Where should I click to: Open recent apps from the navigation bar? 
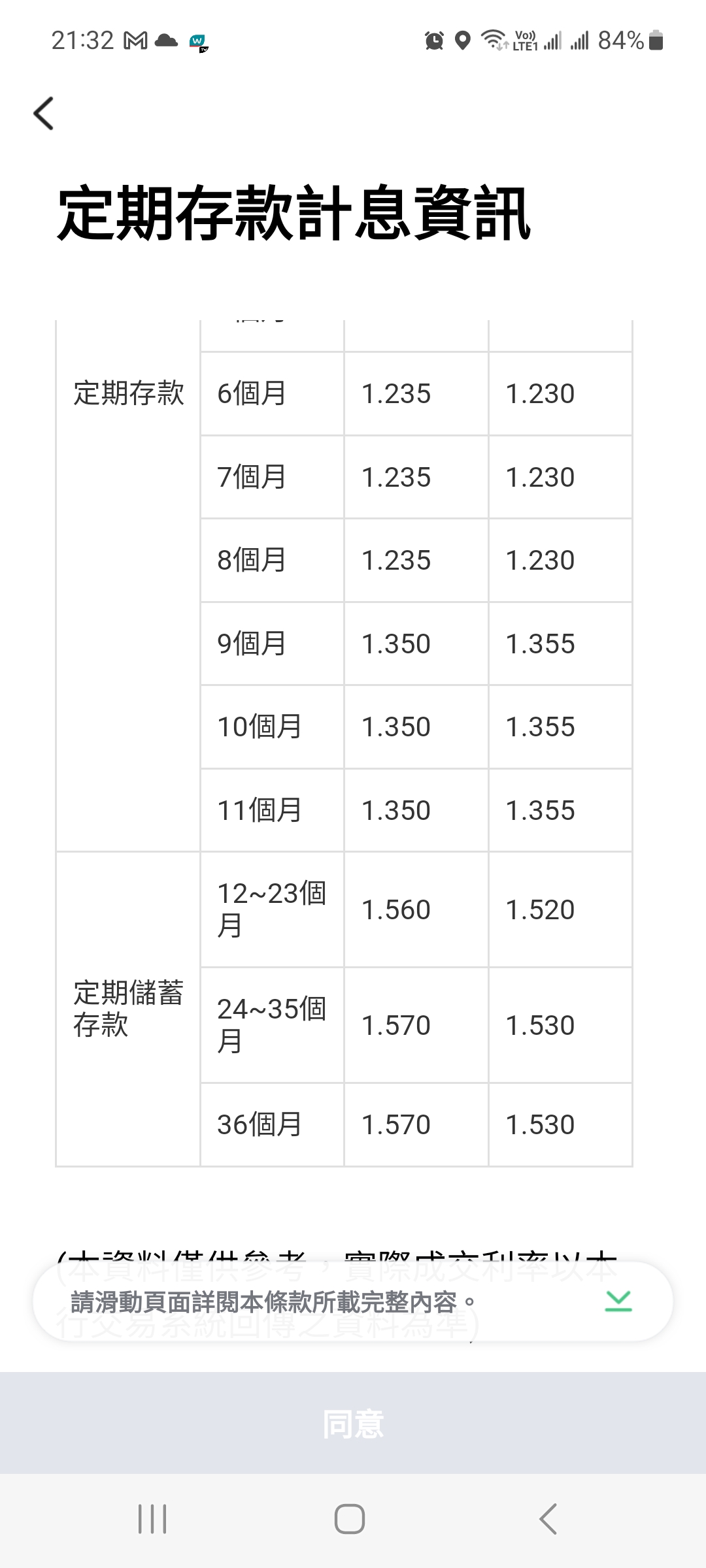pyautogui.click(x=152, y=1519)
